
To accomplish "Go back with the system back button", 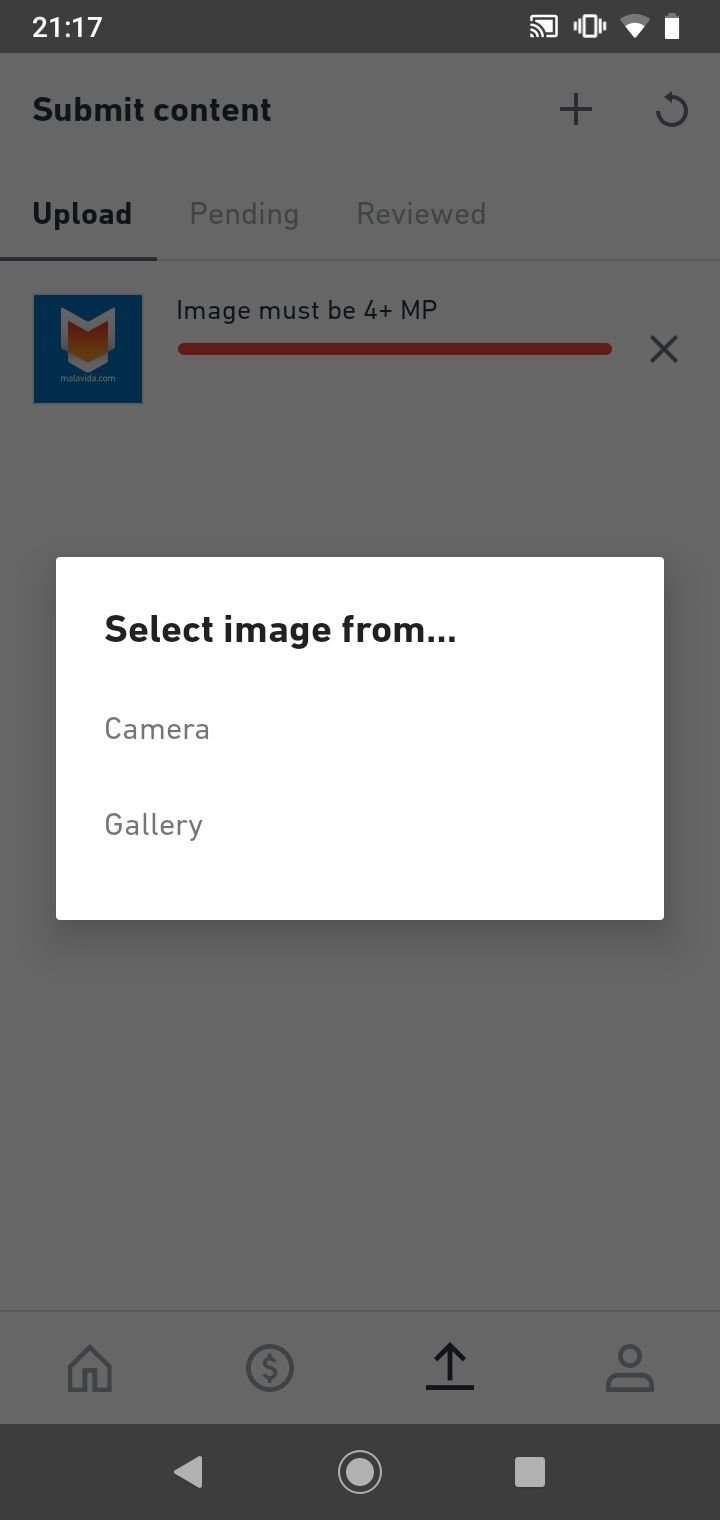I will (188, 1472).
